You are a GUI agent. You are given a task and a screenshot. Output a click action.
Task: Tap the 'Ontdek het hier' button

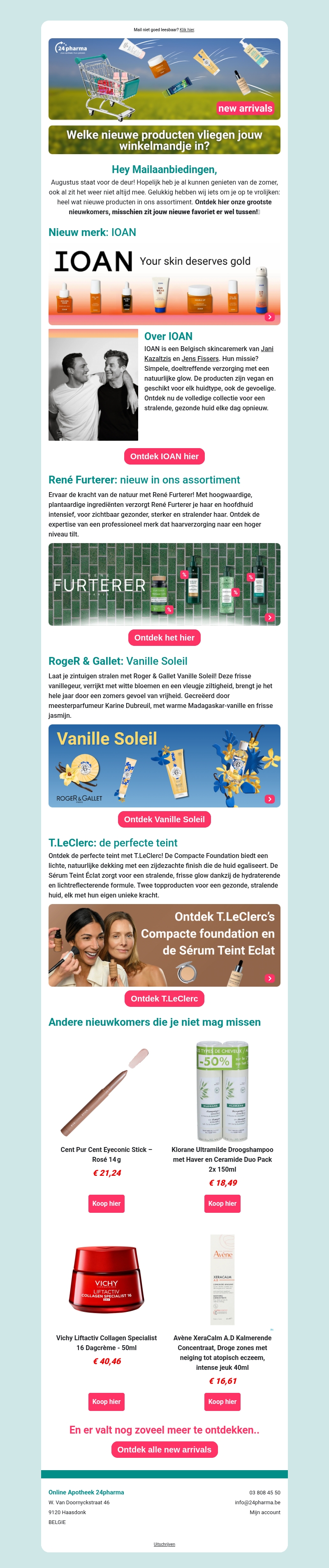164,637
